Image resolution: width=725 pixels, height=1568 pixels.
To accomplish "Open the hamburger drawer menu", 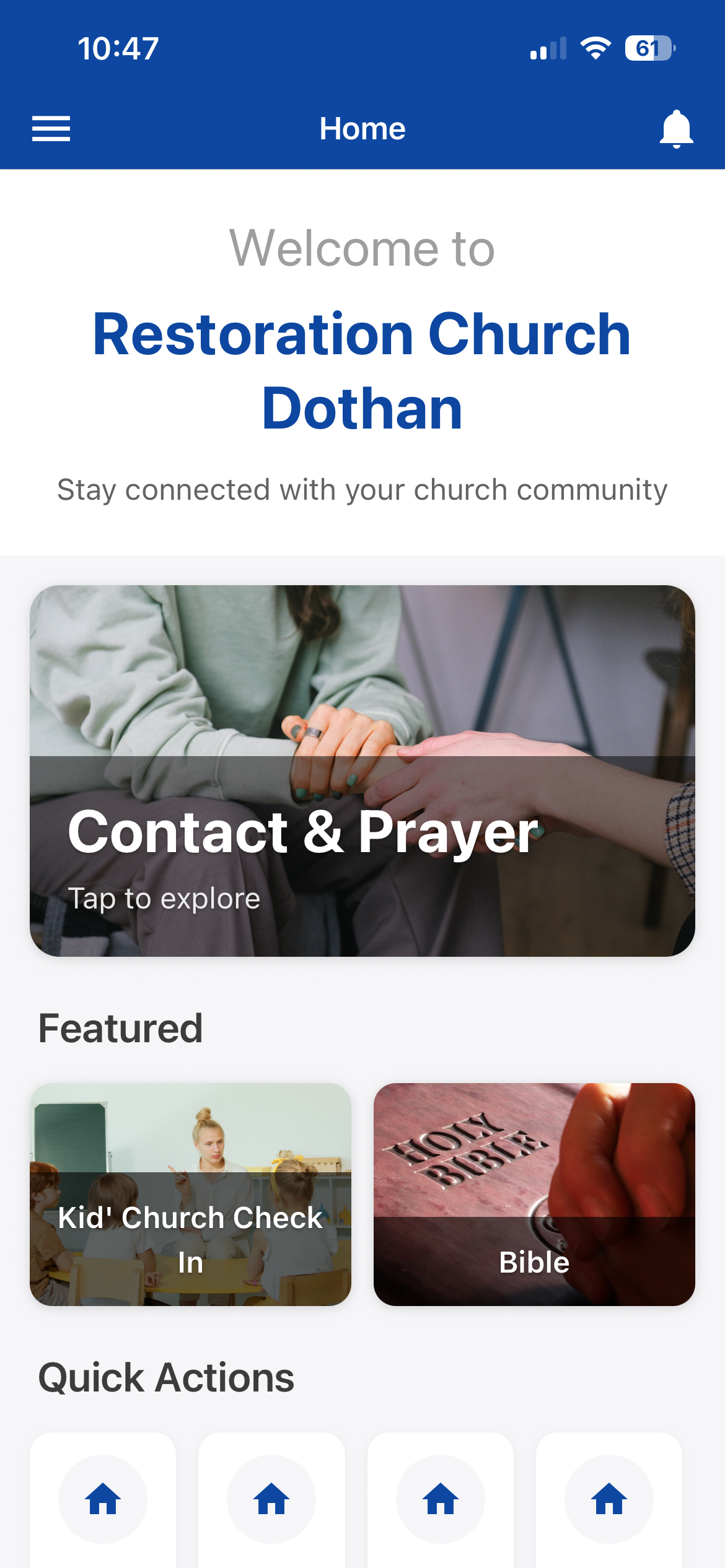I will 51,129.
